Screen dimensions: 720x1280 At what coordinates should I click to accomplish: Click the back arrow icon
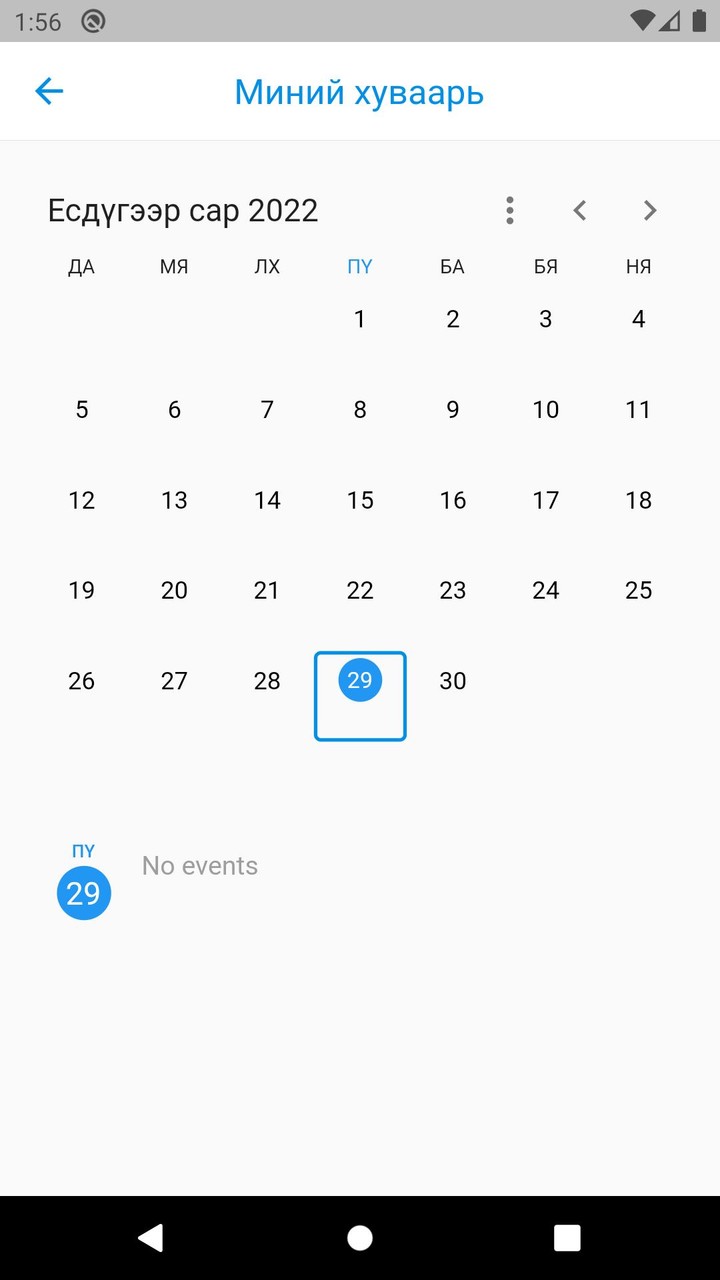(x=49, y=91)
